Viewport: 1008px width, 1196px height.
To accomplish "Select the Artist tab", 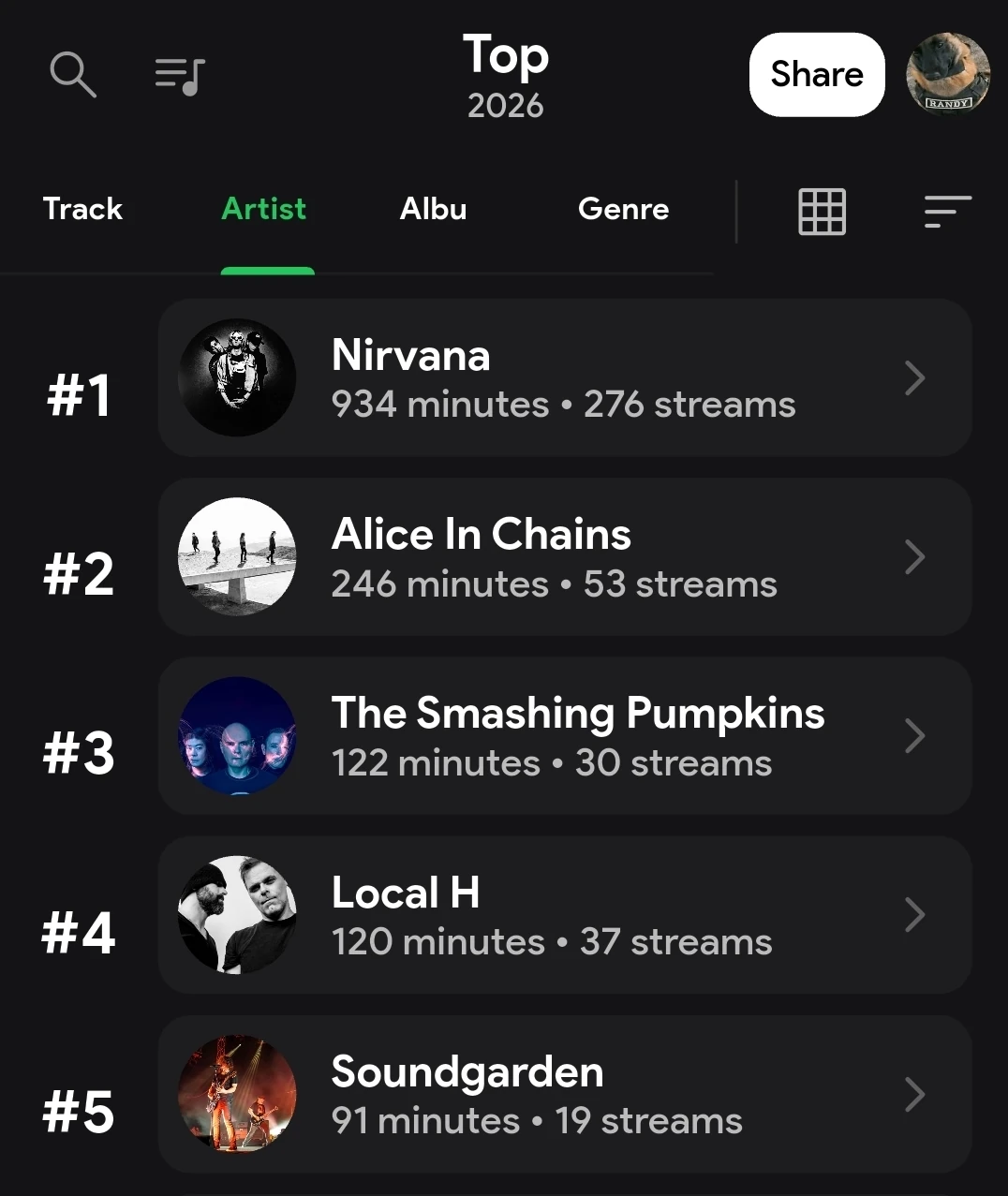I will tap(264, 209).
